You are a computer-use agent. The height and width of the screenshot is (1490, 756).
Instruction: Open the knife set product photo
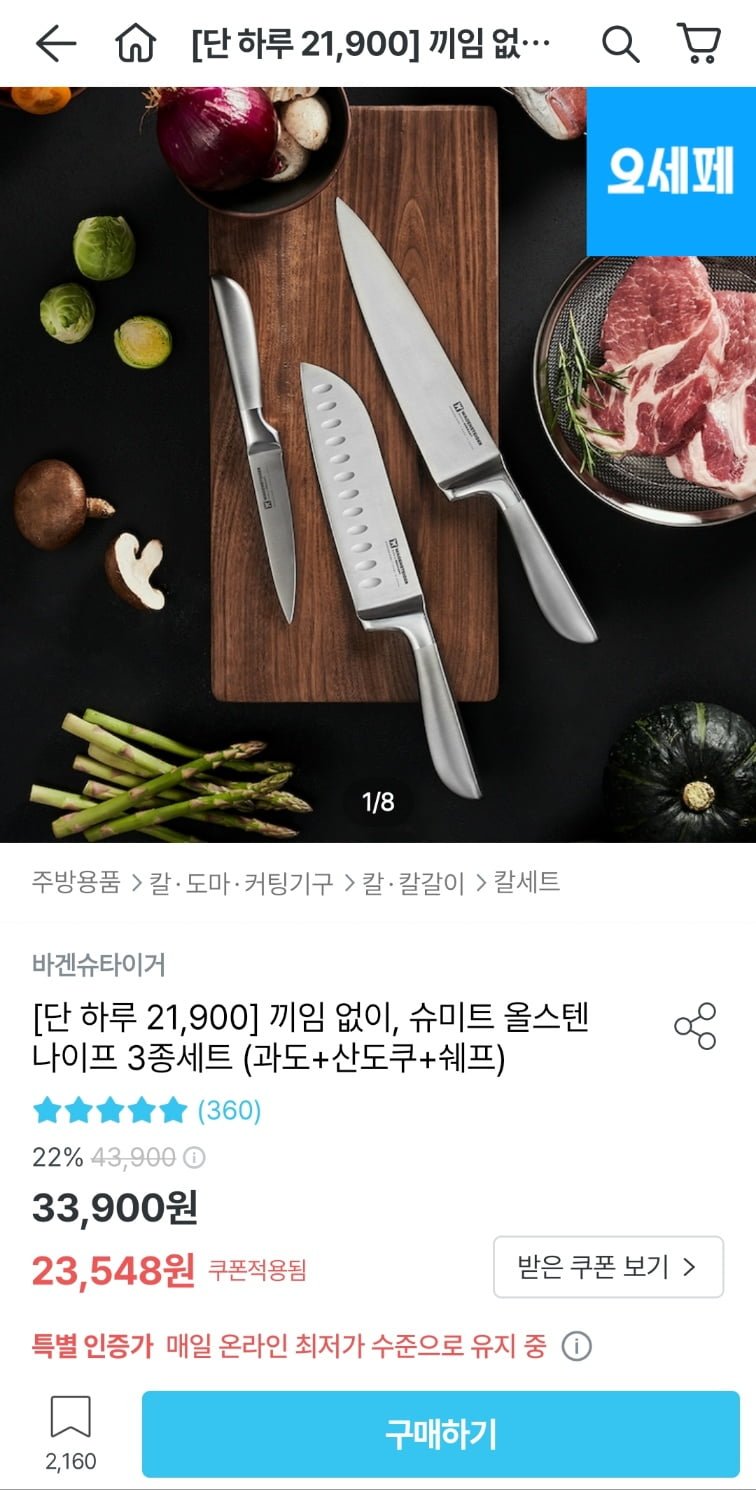pos(378,464)
